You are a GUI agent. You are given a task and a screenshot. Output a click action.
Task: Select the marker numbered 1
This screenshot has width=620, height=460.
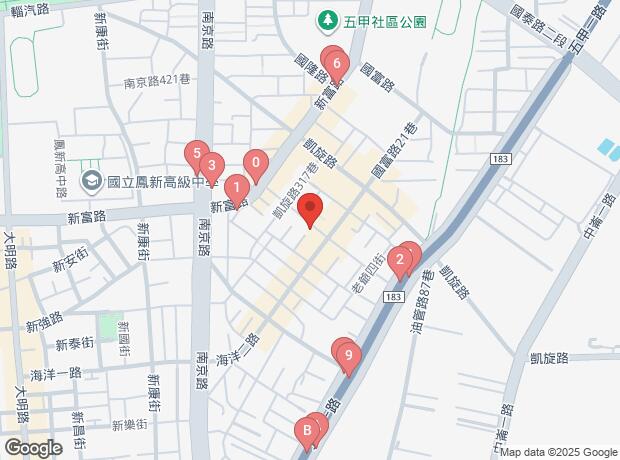236,187
